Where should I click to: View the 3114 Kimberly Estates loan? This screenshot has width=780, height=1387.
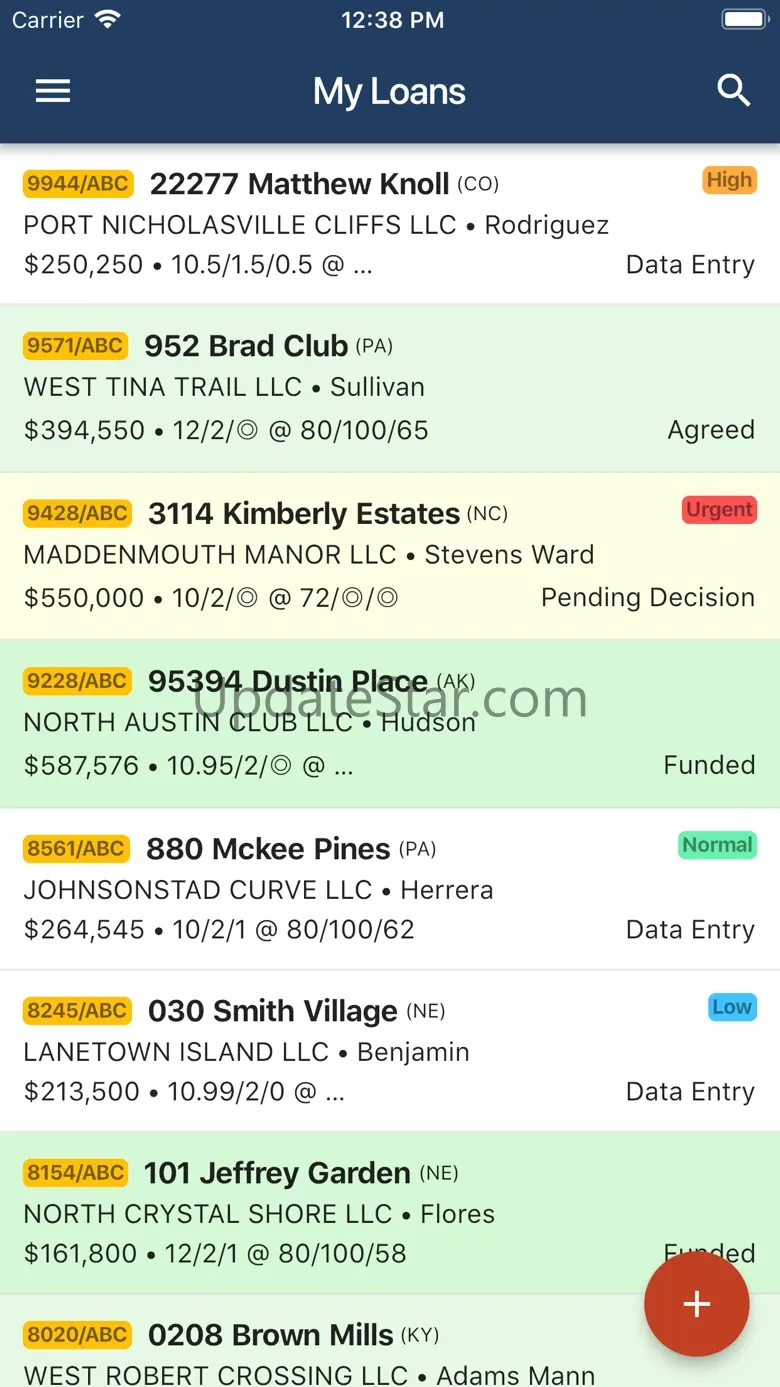[303, 514]
